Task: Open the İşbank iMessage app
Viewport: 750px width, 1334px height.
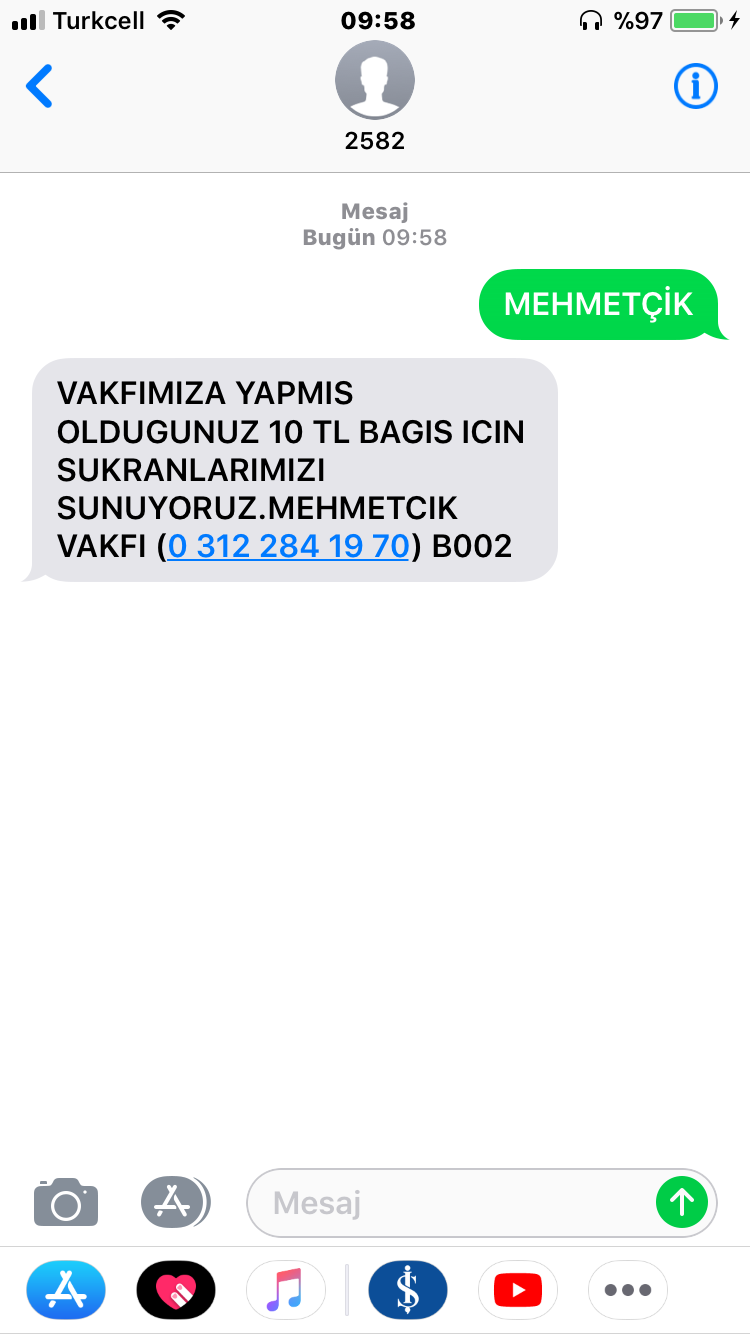Action: pyautogui.click(x=408, y=1290)
